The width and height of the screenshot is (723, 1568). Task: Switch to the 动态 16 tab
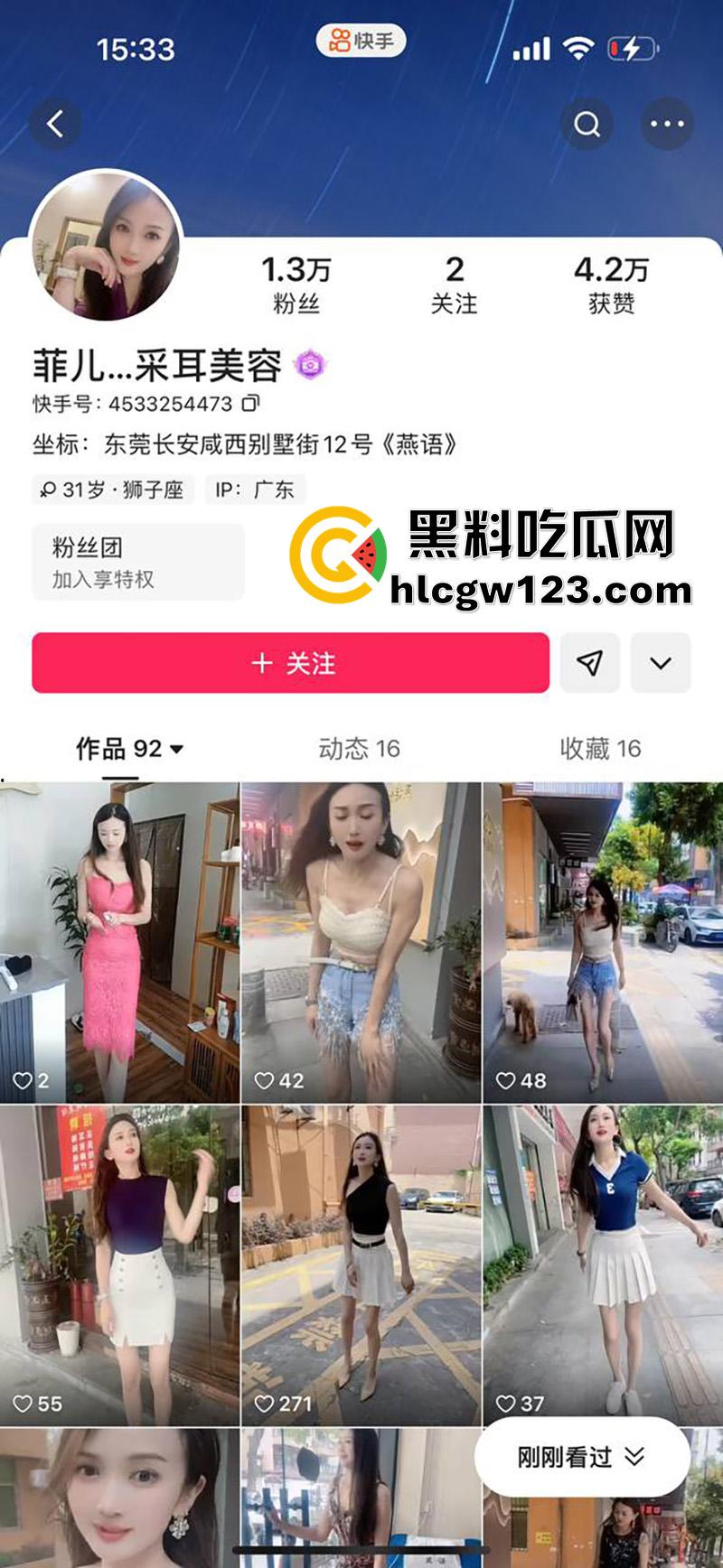click(359, 748)
